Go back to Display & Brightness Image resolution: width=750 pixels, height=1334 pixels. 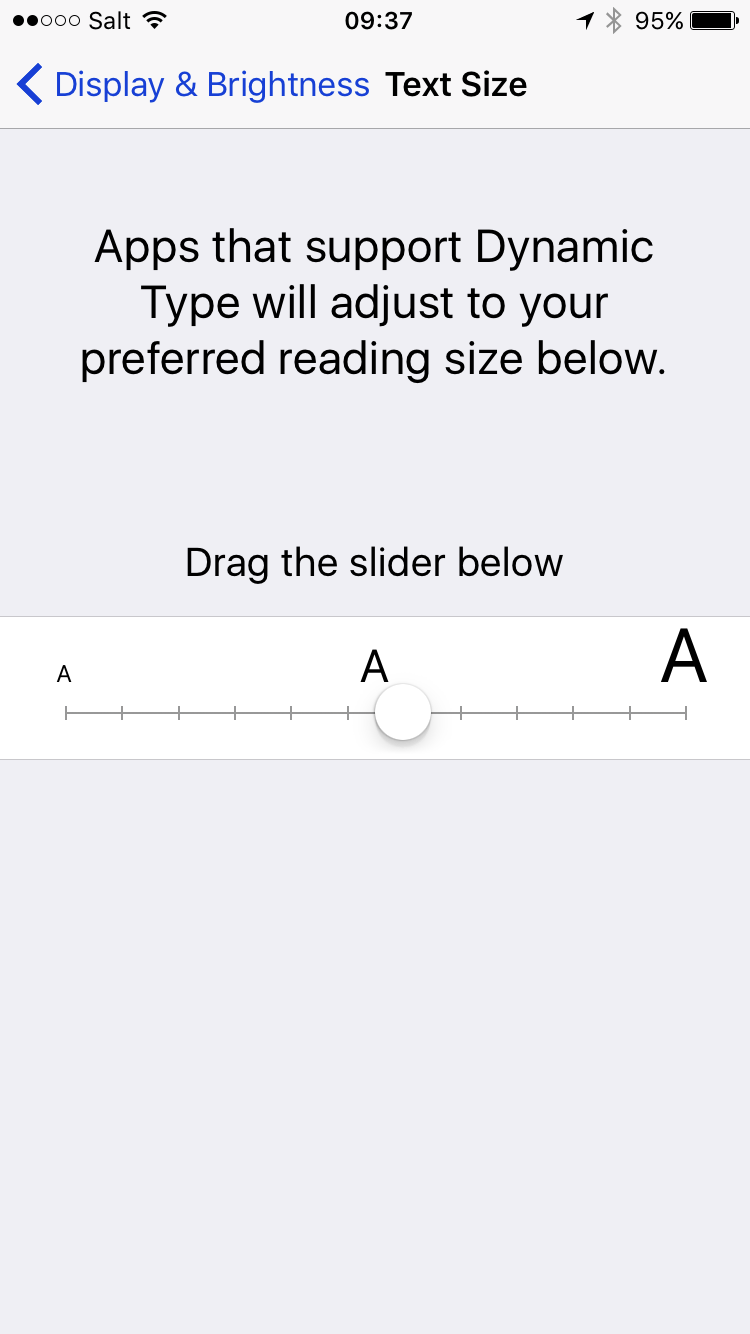(192, 85)
